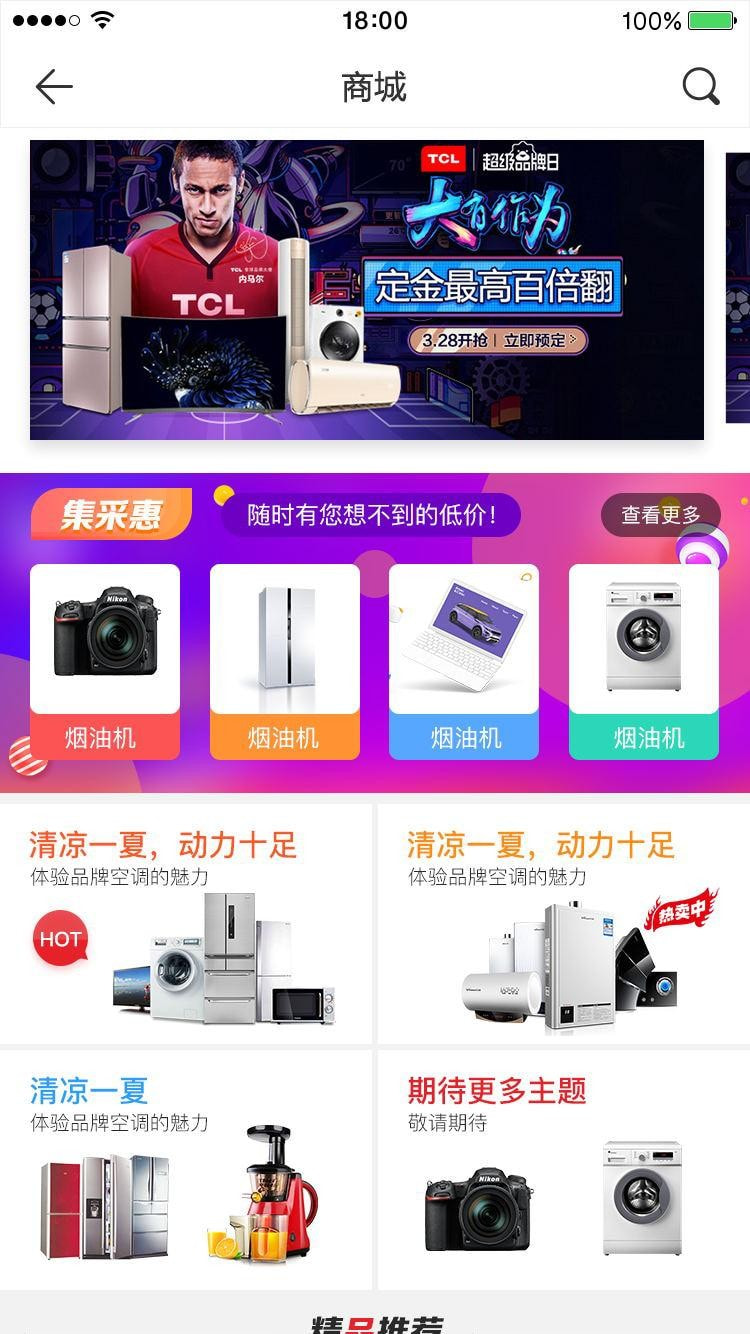Open the 烟油机 tile showing a laptop

(x=464, y=661)
